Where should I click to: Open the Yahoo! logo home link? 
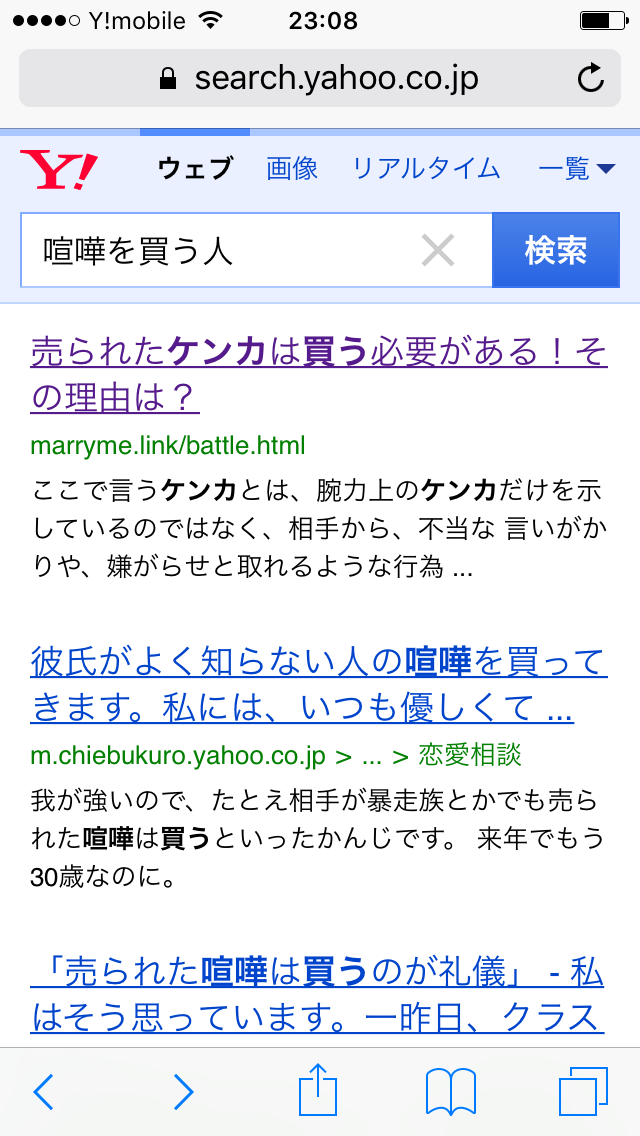point(59,170)
